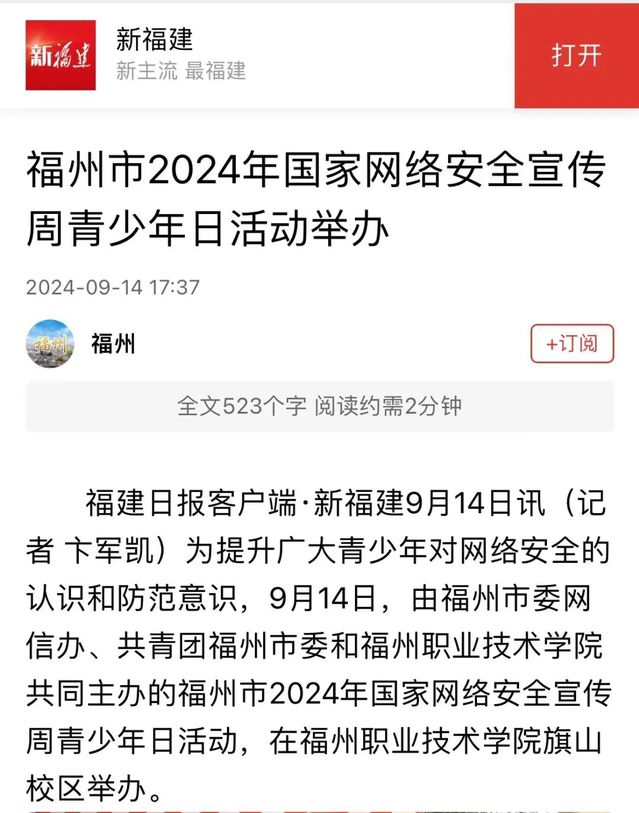Image resolution: width=639 pixels, height=813 pixels.
Task: Tap the 新福建 app logo banner
Action: click(x=61, y=55)
